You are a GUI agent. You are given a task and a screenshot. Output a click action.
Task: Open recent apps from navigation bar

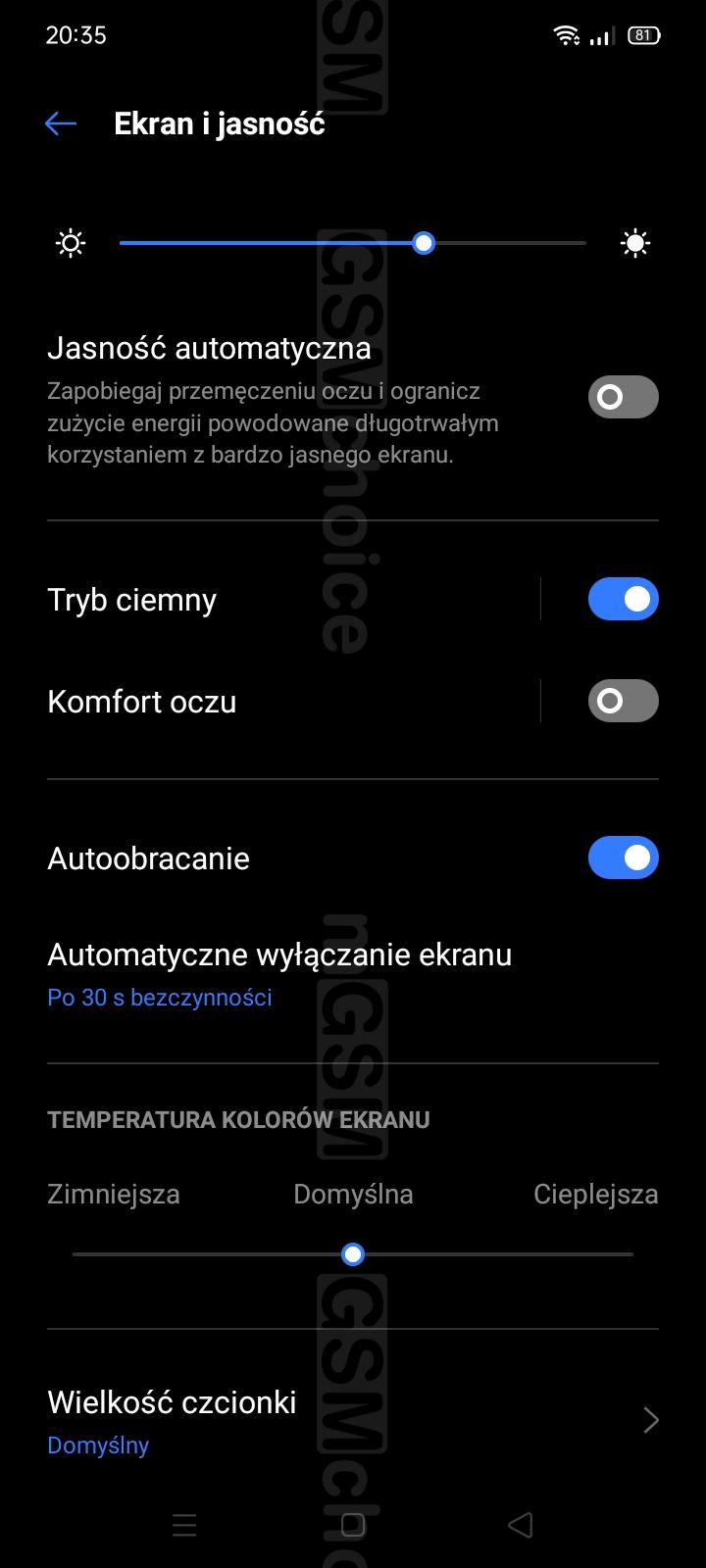(184, 1525)
